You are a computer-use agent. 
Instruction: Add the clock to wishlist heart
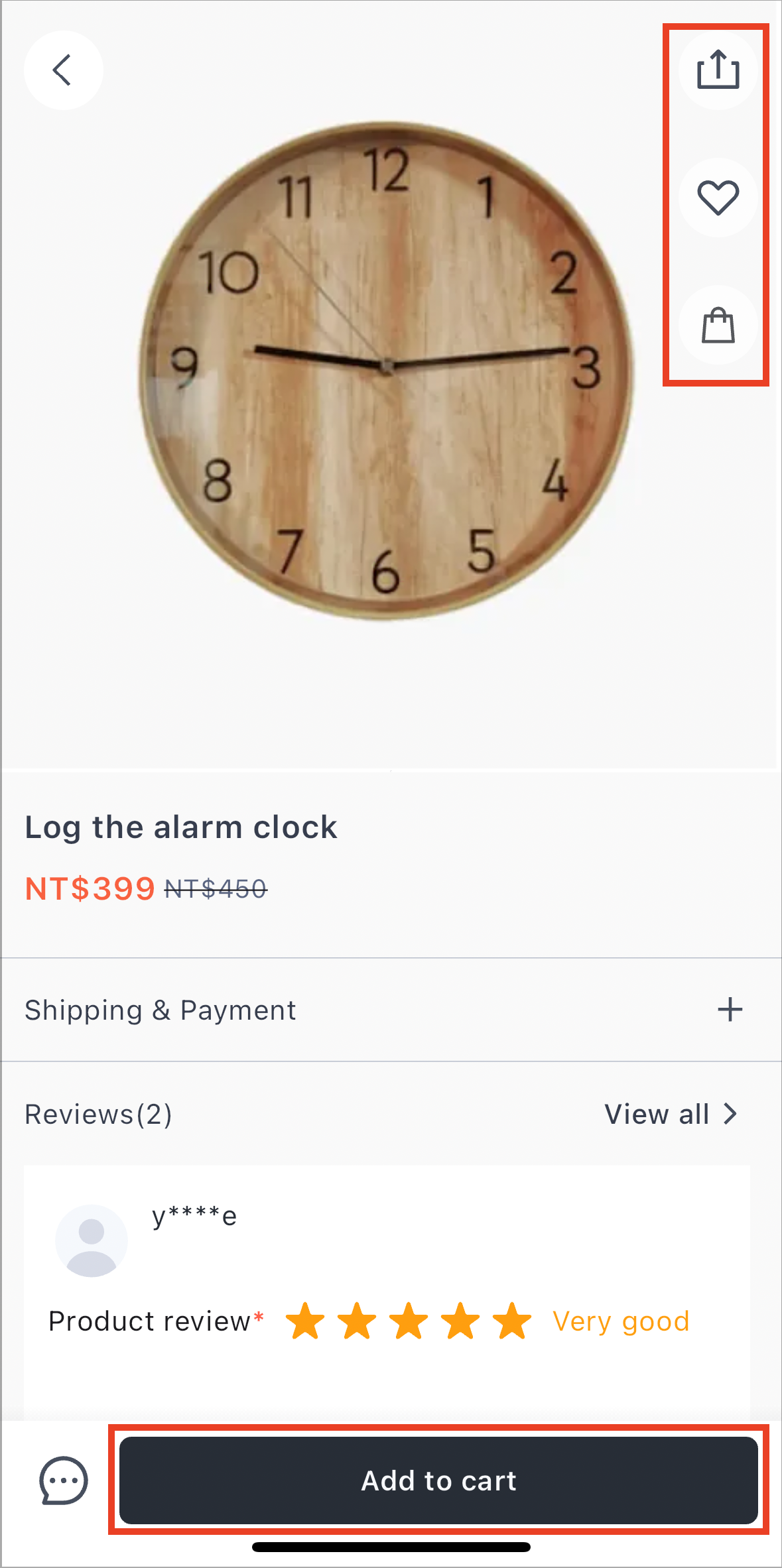coord(718,198)
